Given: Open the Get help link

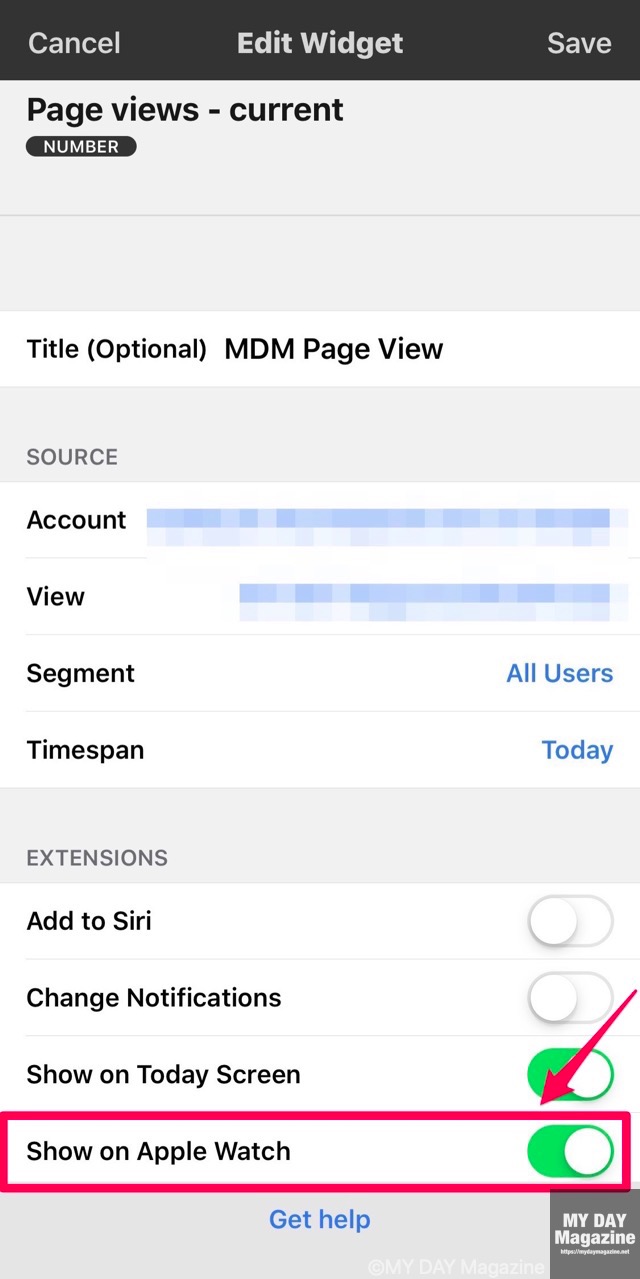Looking at the screenshot, I should click(320, 1220).
